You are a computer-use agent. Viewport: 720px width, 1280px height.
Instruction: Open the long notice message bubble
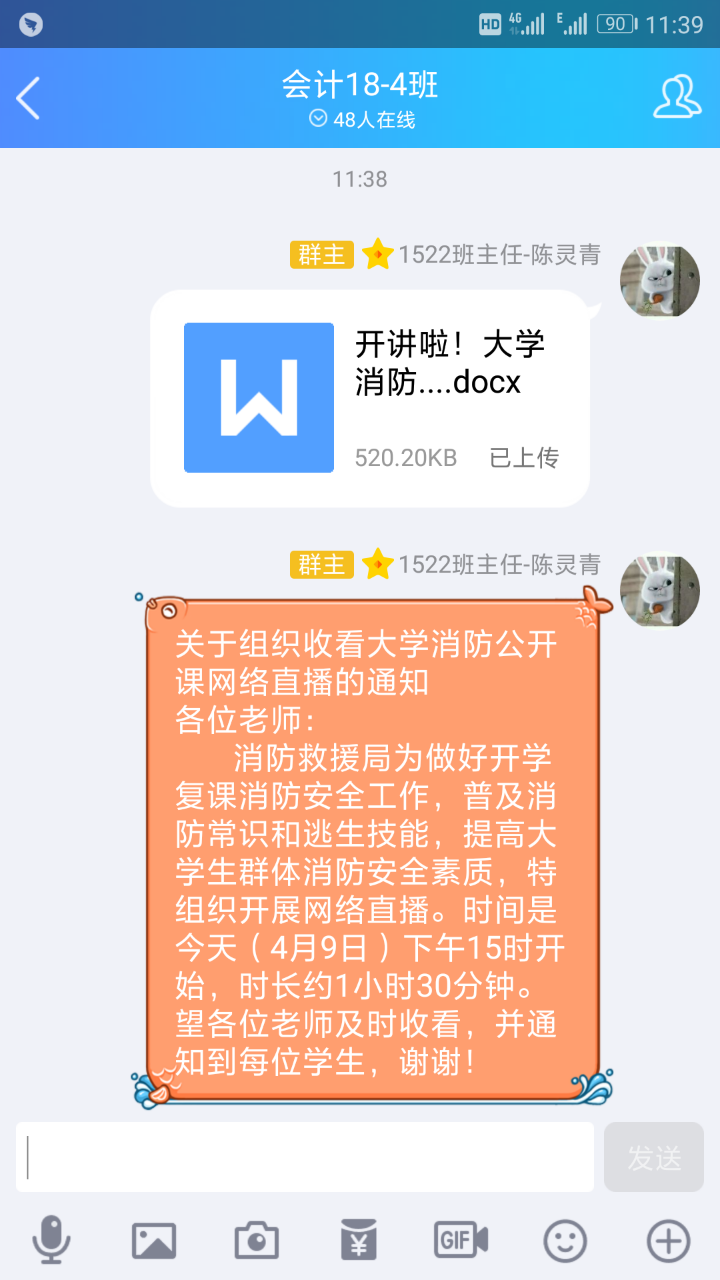[x=372, y=850]
